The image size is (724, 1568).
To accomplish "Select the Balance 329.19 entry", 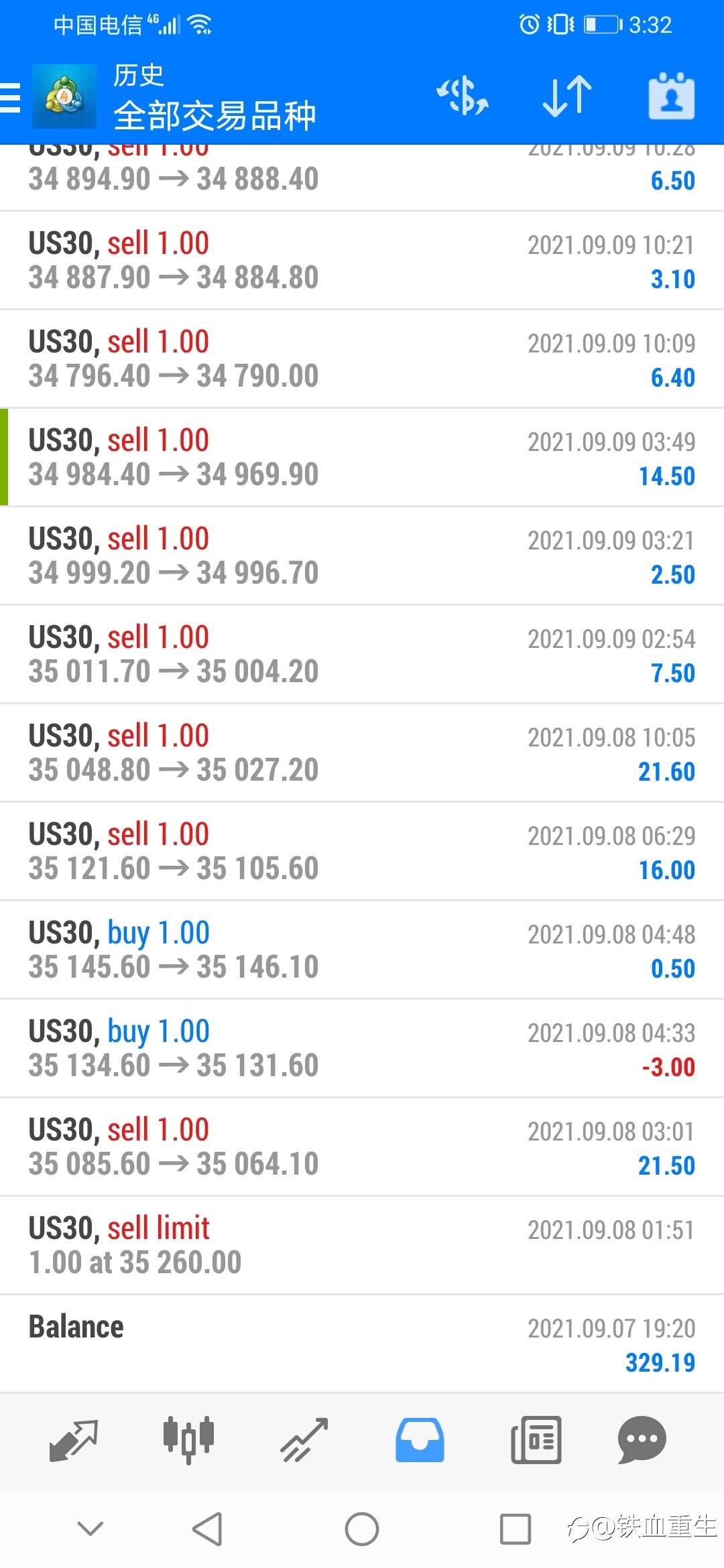I will tap(362, 1344).
